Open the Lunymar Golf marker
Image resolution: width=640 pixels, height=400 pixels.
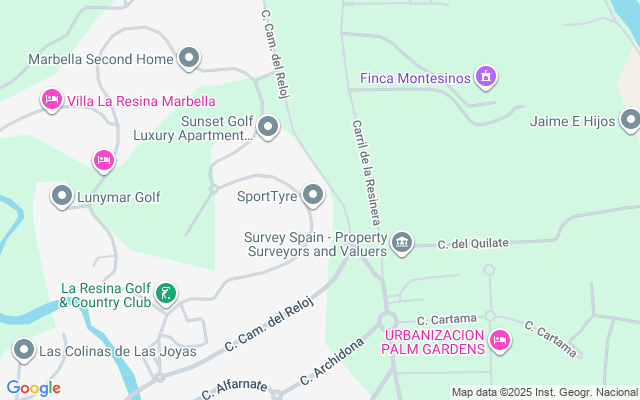coord(62,197)
